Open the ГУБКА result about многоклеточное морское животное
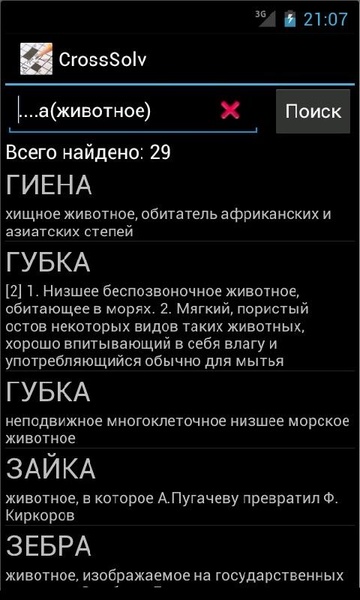The height and width of the screenshot is (600, 360). pos(180,410)
